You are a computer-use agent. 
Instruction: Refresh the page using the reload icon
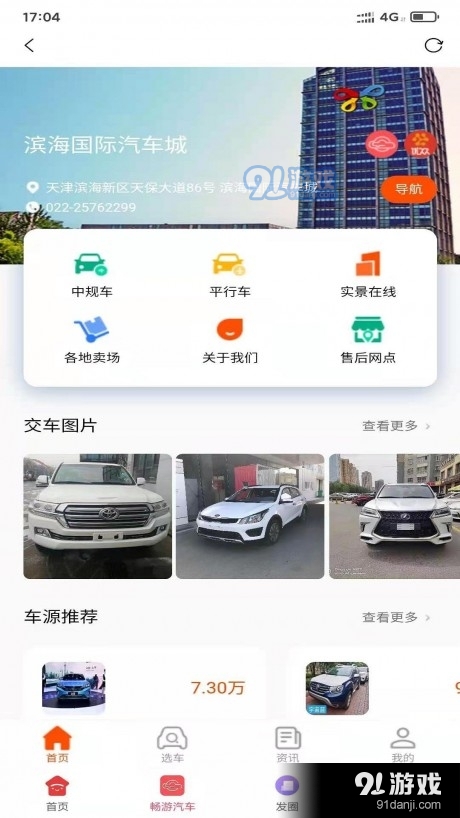[x=433, y=45]
